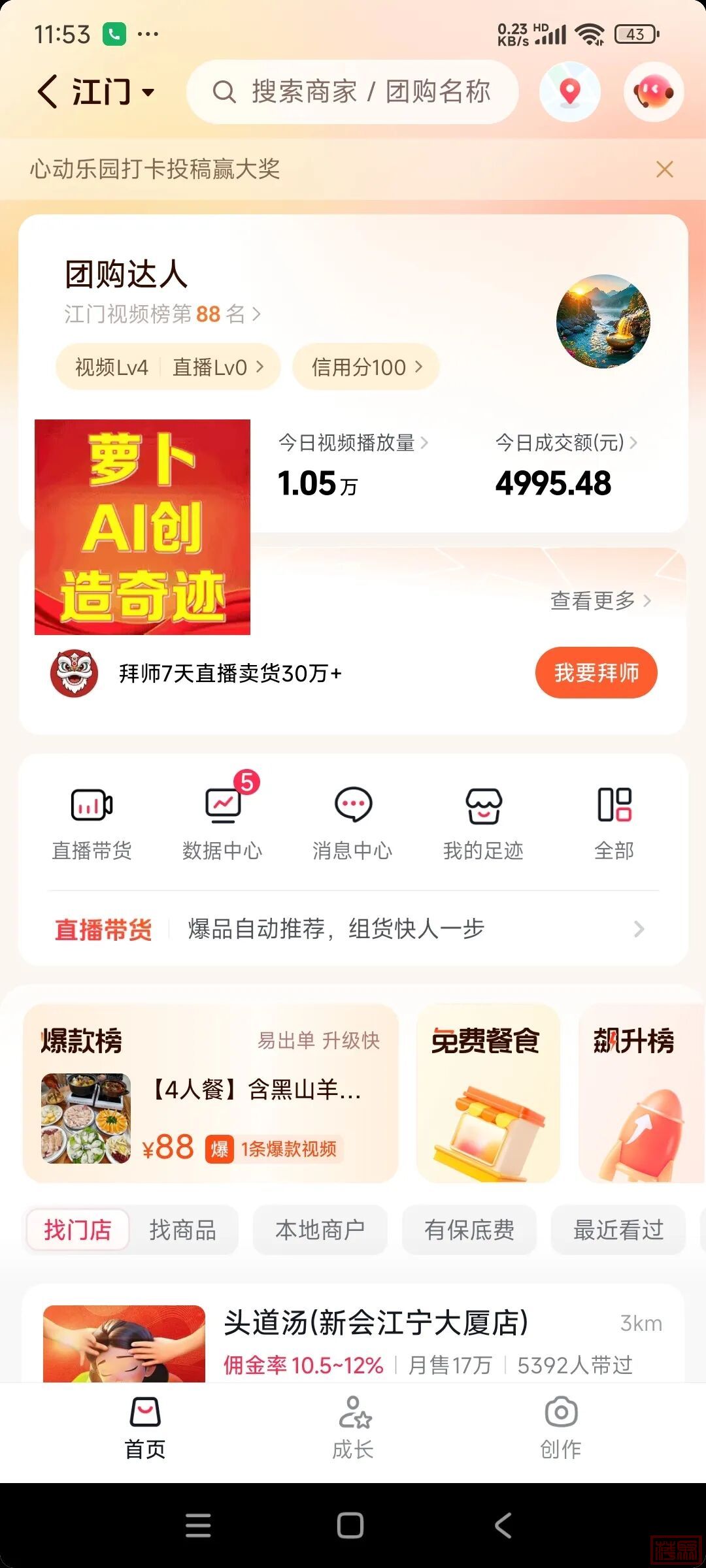
Task: Select the 有保底费 filter chip
Action: 469,1230
